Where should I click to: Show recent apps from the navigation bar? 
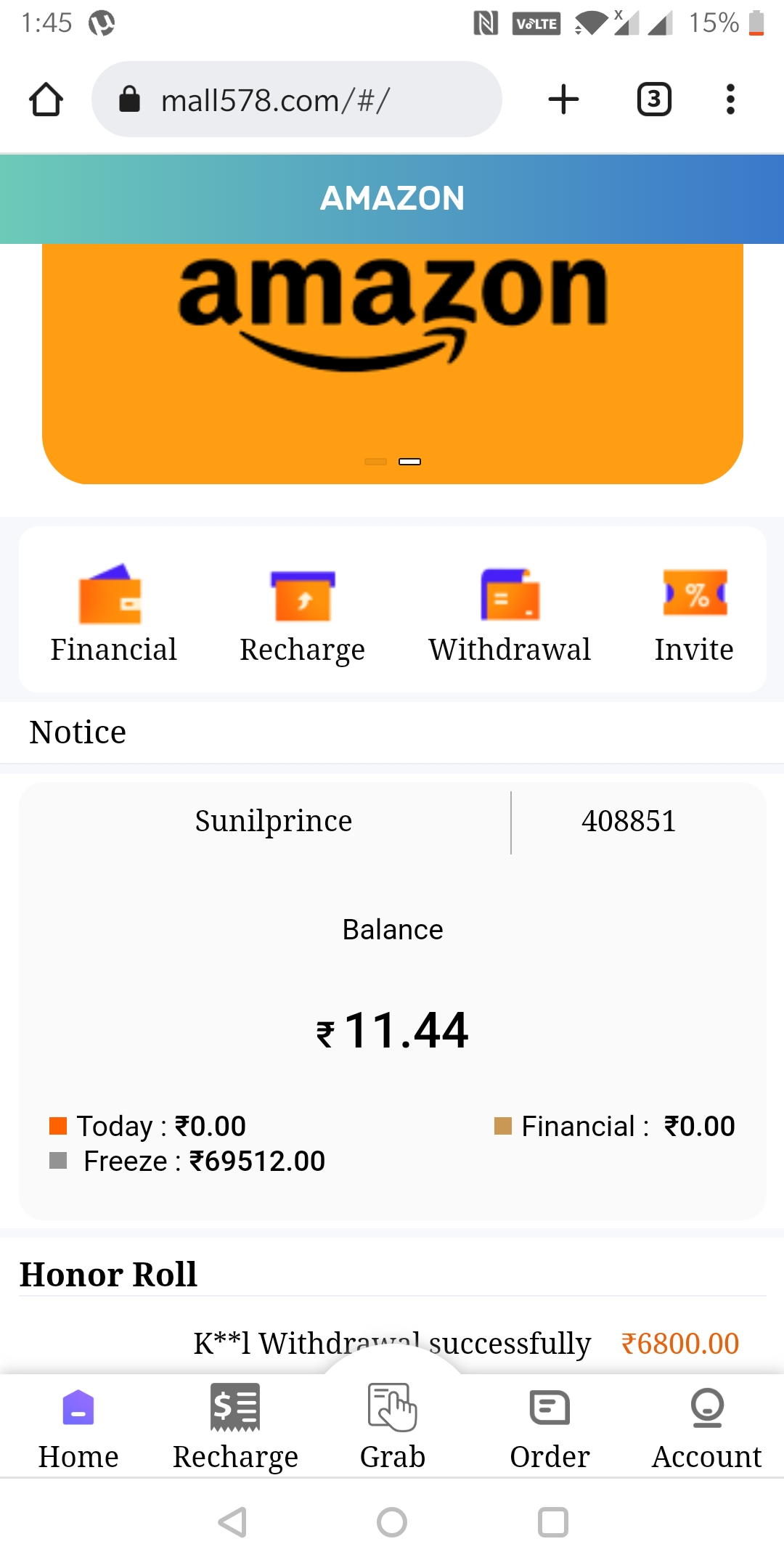tap(552, 1522)
